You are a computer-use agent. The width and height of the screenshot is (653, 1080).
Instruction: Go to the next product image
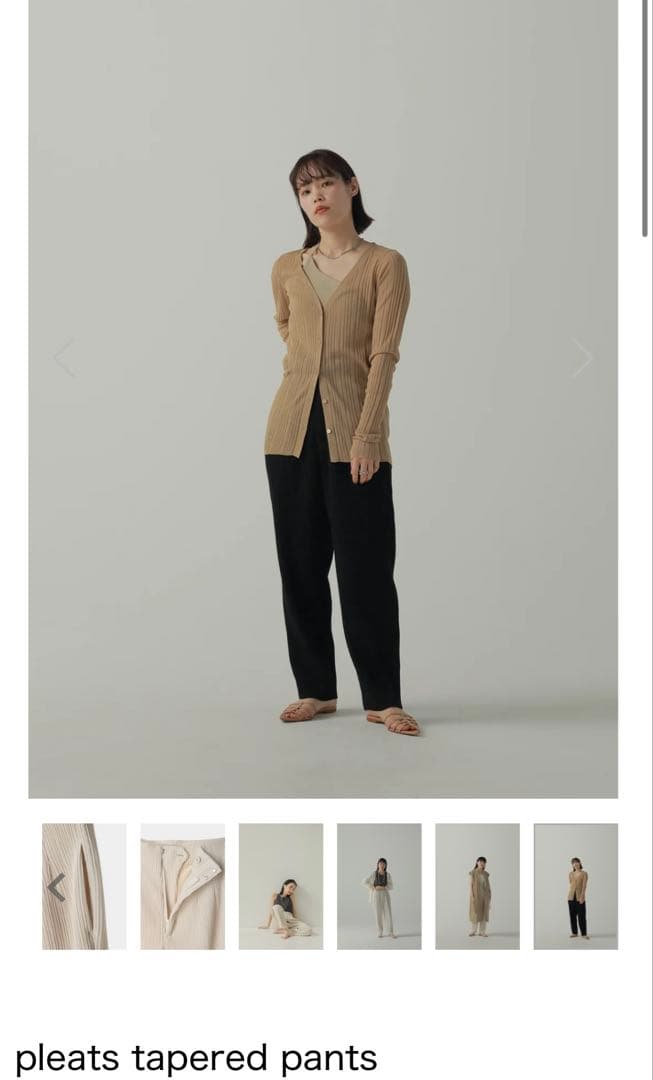tap(582, 357)
